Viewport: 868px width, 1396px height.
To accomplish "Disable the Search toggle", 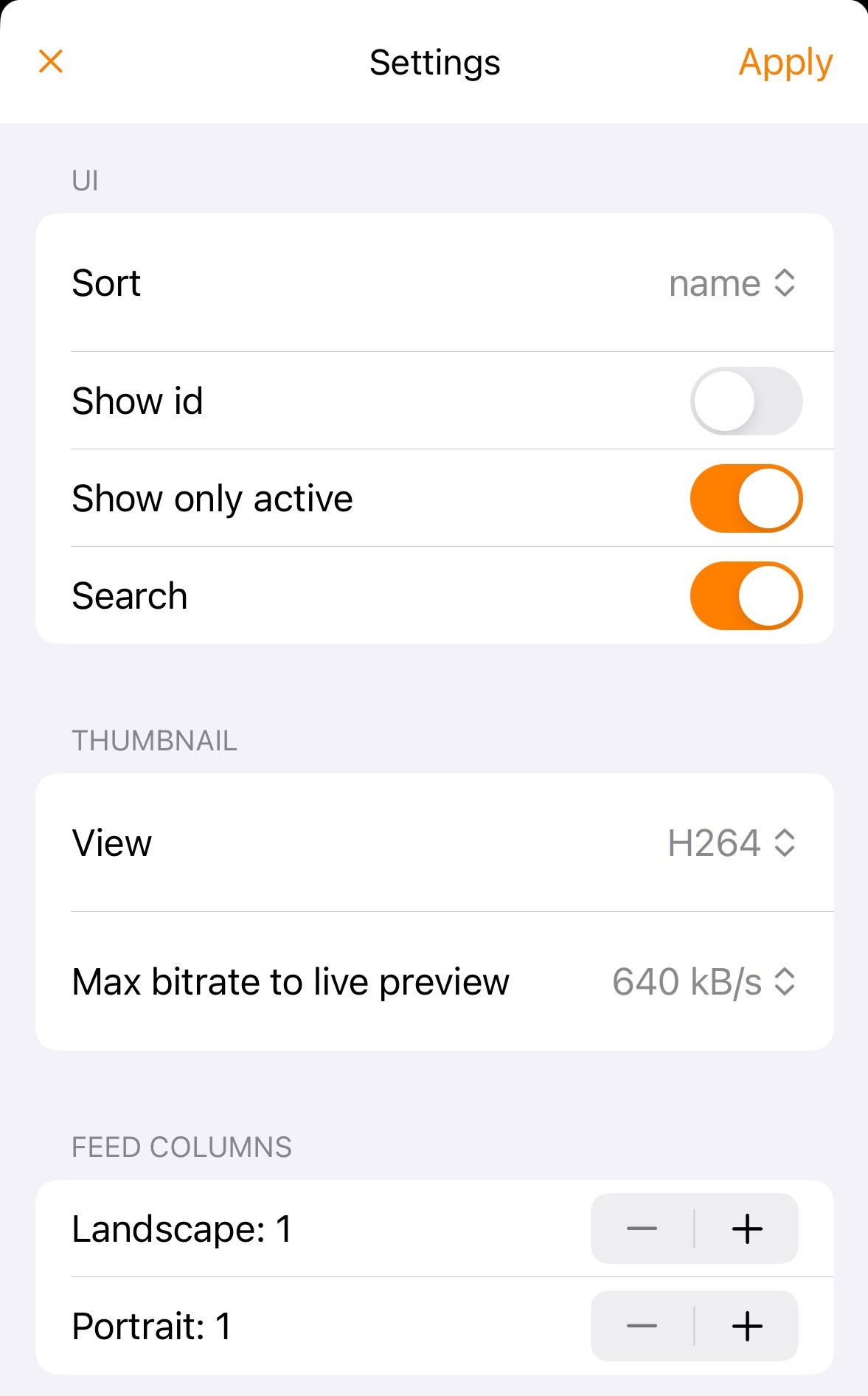I will (x=746, y=595).
